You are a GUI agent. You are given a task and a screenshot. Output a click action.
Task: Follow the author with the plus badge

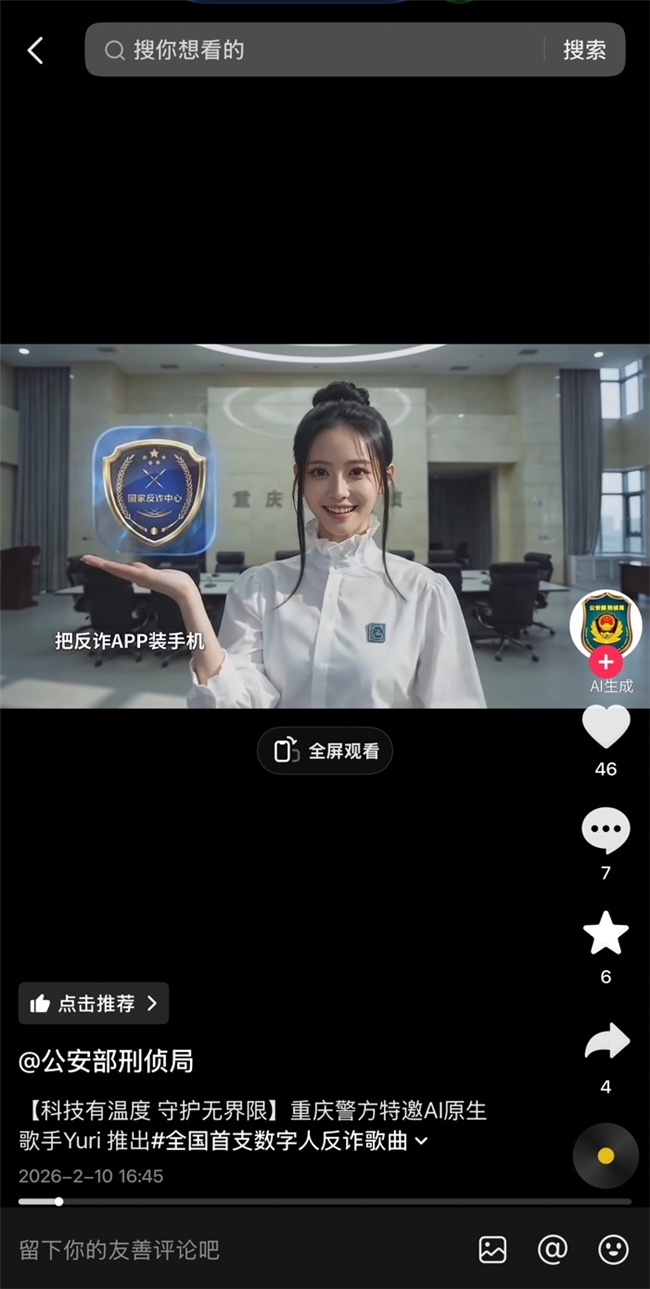pos(605,662)
